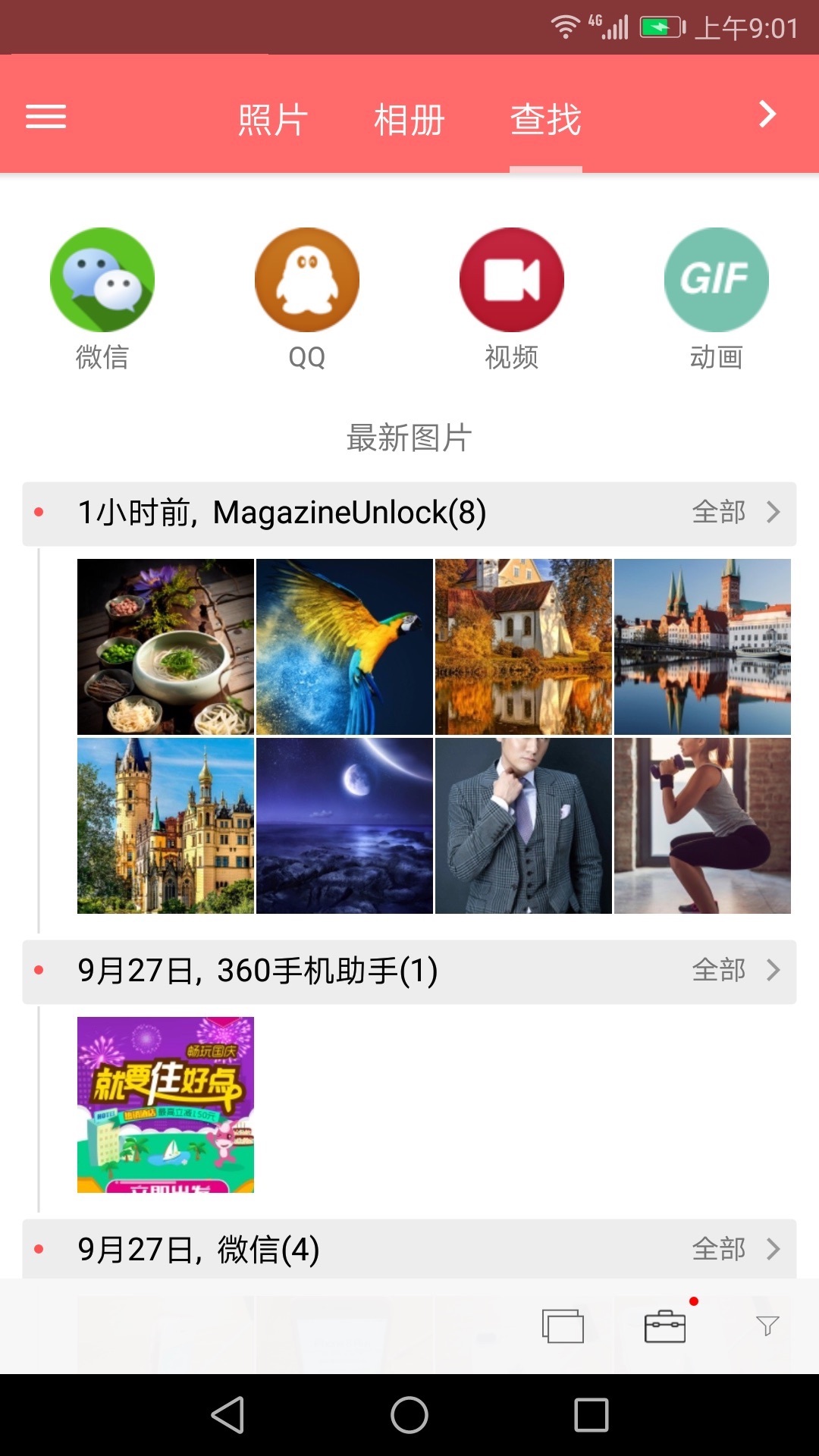
Task: Browse the 动画 GIF category
Action: click(717, 281)
